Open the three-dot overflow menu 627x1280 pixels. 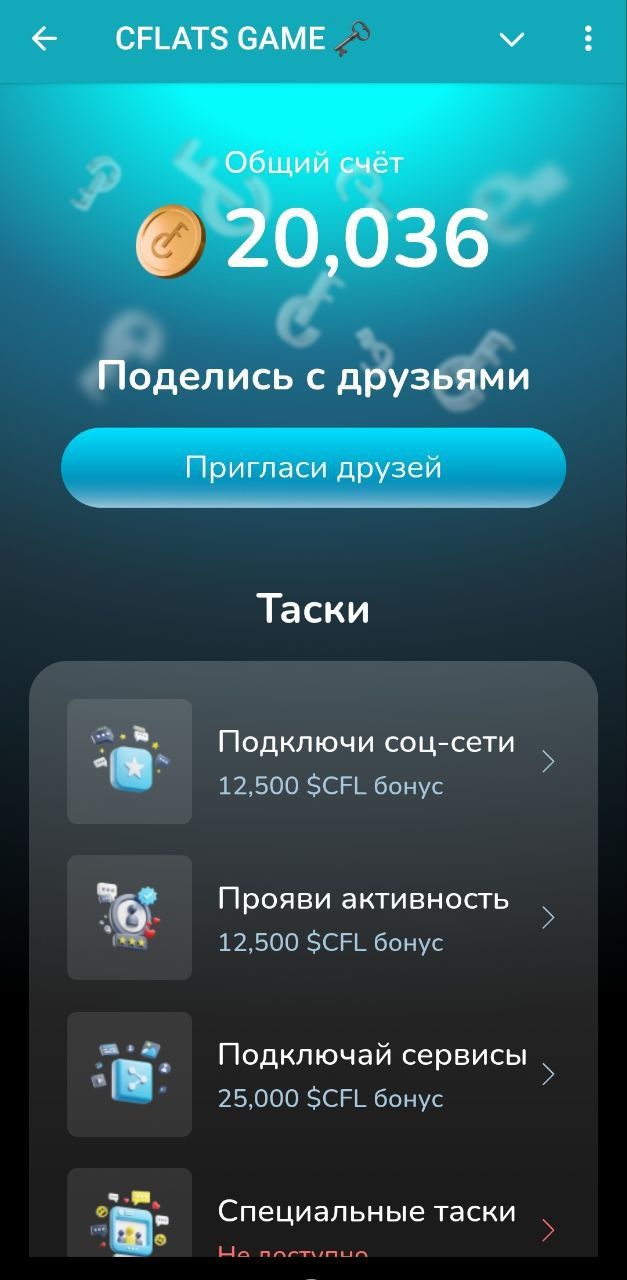pyautogui.click(x=588, y=39)
